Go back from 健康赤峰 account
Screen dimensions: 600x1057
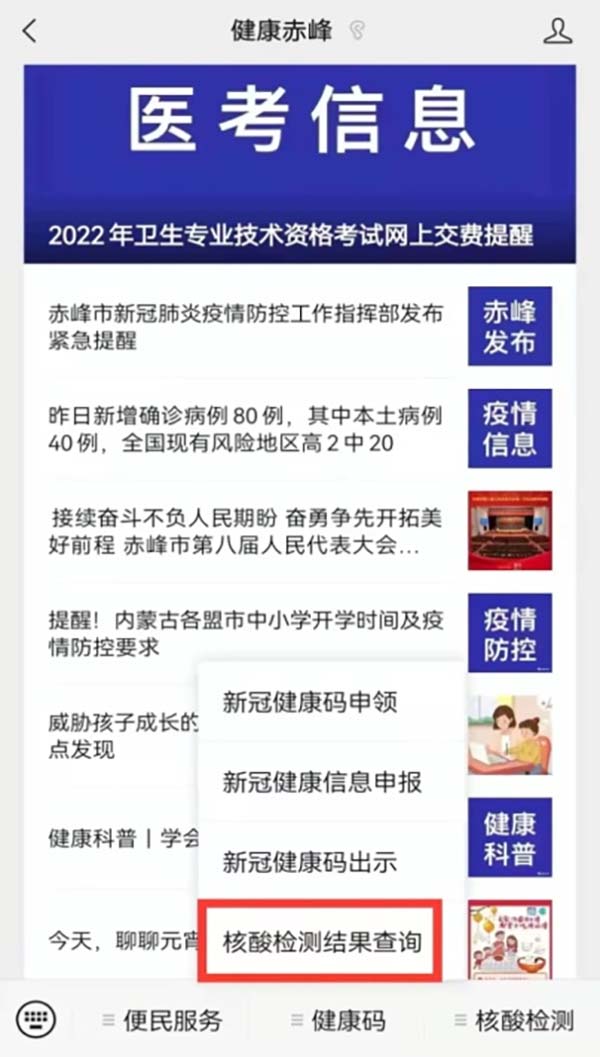[x=29, y=31]
